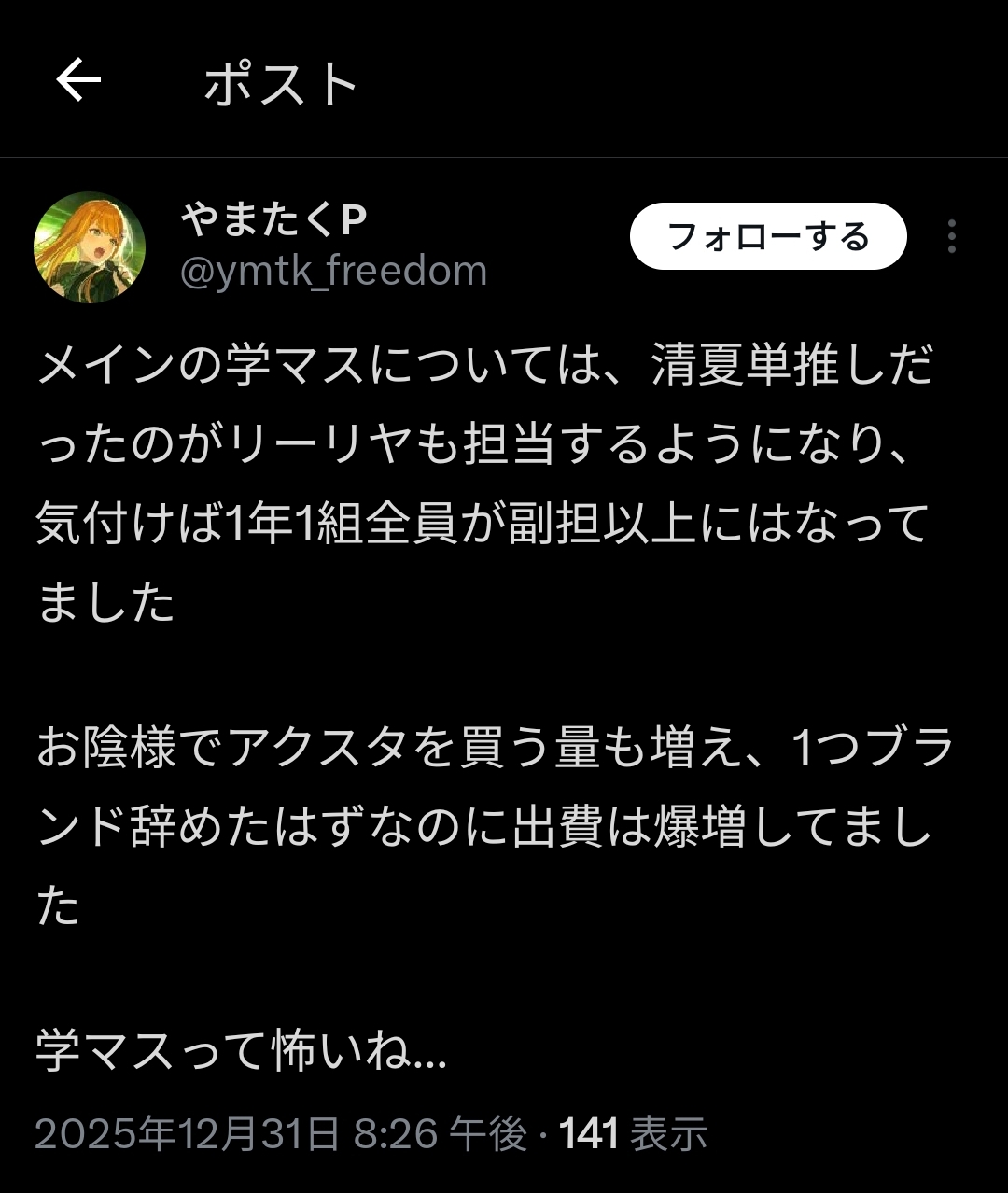Open the @ymtk_freedom profile handle
This screenshot has height=1193, width=1008.
point(333,272)
